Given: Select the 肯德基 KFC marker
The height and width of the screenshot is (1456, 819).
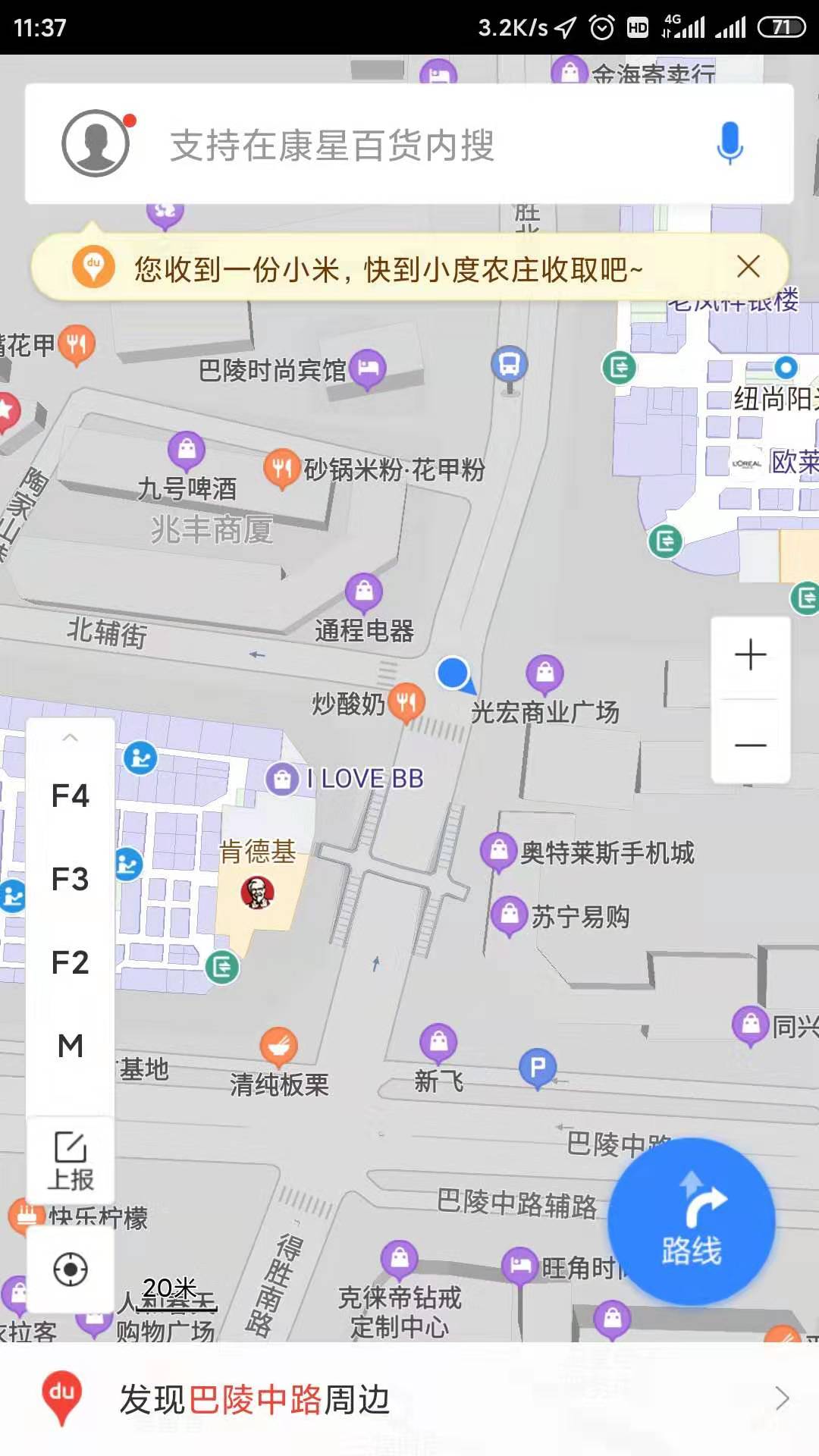Looking at the screenshot, I should (x=257, y=893).
